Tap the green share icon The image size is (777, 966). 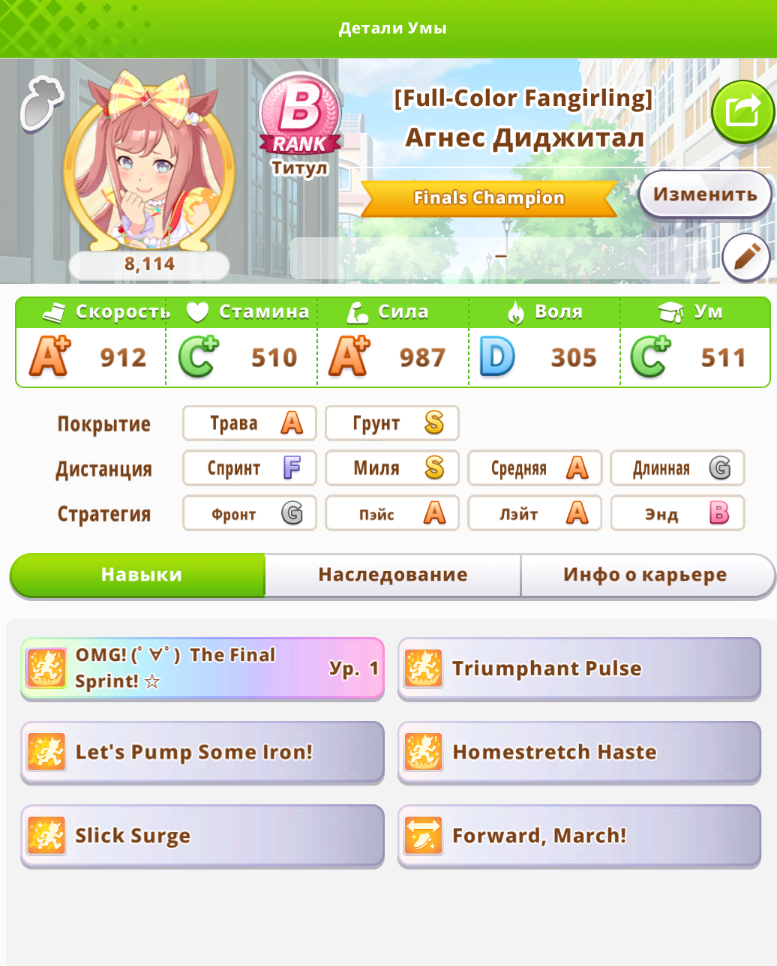coord(742,111)
